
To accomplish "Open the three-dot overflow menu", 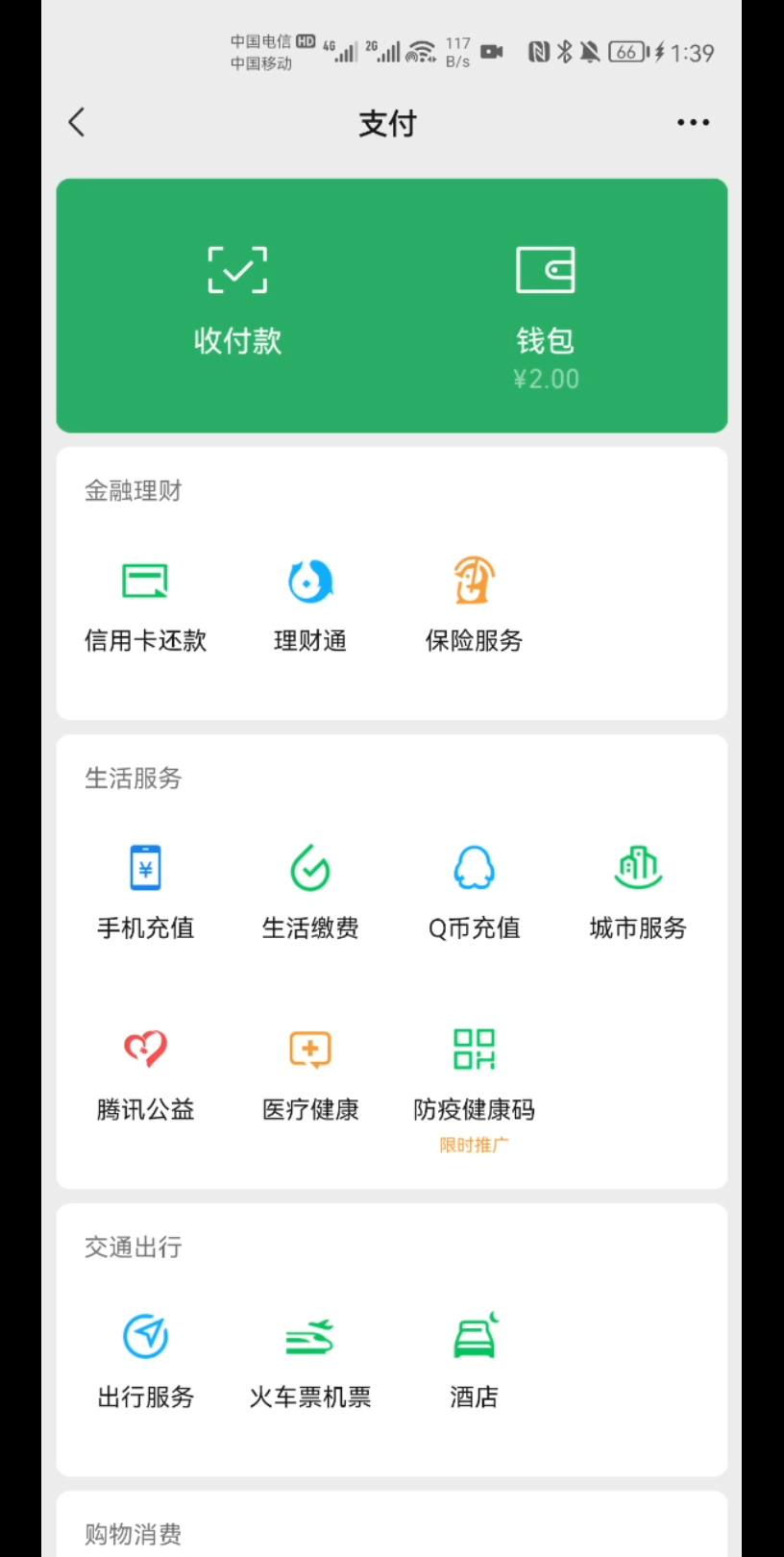I will click(693, 122).
